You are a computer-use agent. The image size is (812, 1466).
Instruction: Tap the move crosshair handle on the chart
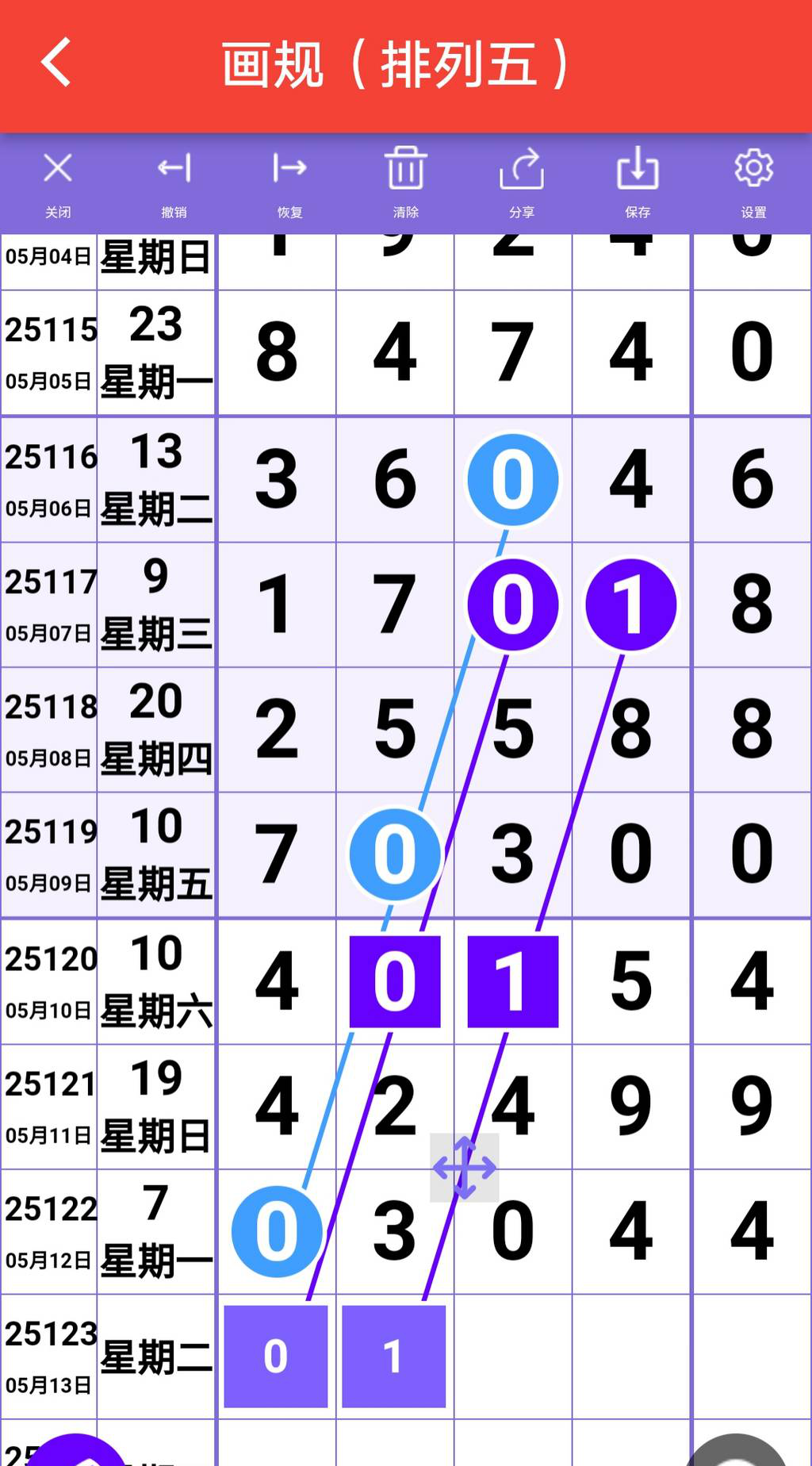tap(465, 1167)
